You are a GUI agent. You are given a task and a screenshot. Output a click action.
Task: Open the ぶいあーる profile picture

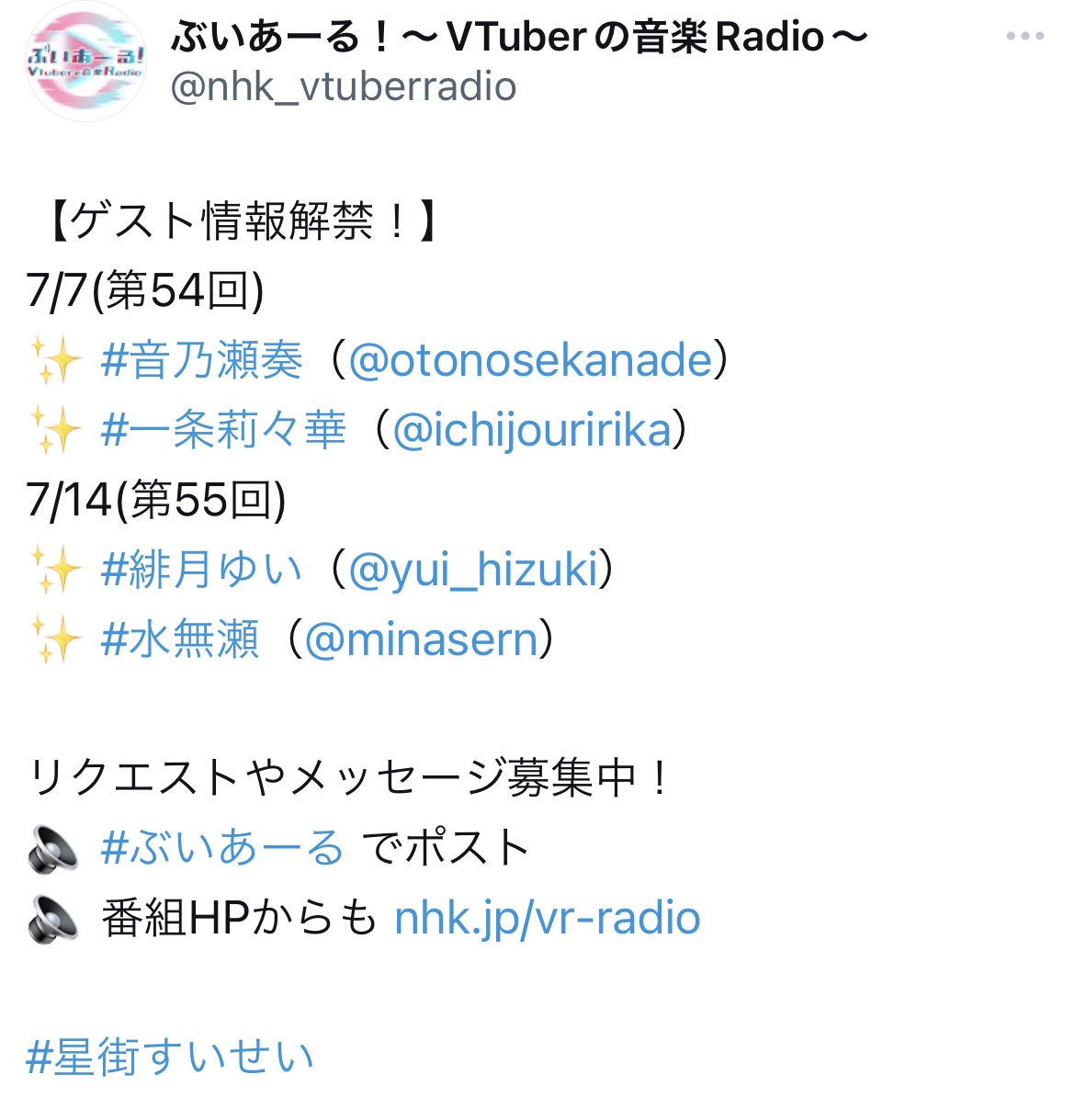click(85, 62)
